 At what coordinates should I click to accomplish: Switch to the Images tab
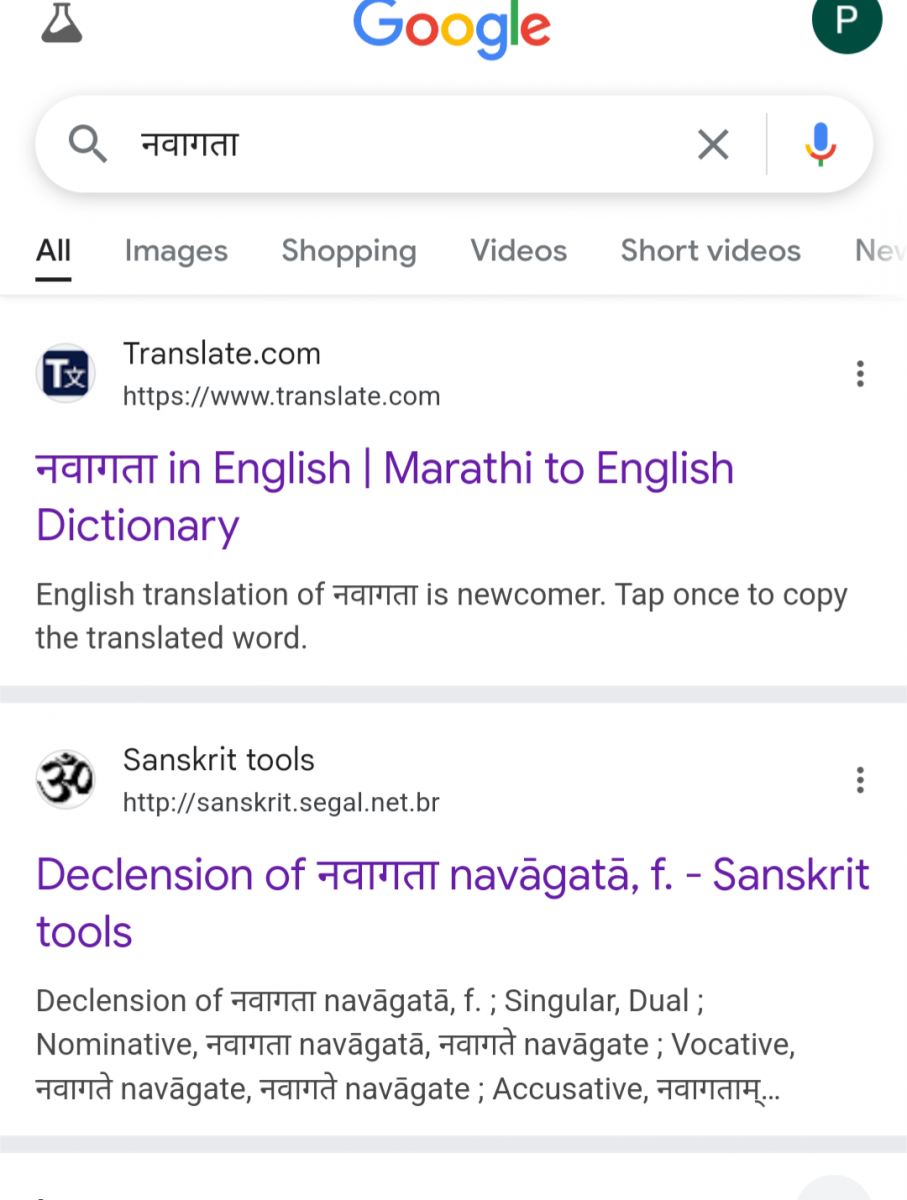pos(176,251)
